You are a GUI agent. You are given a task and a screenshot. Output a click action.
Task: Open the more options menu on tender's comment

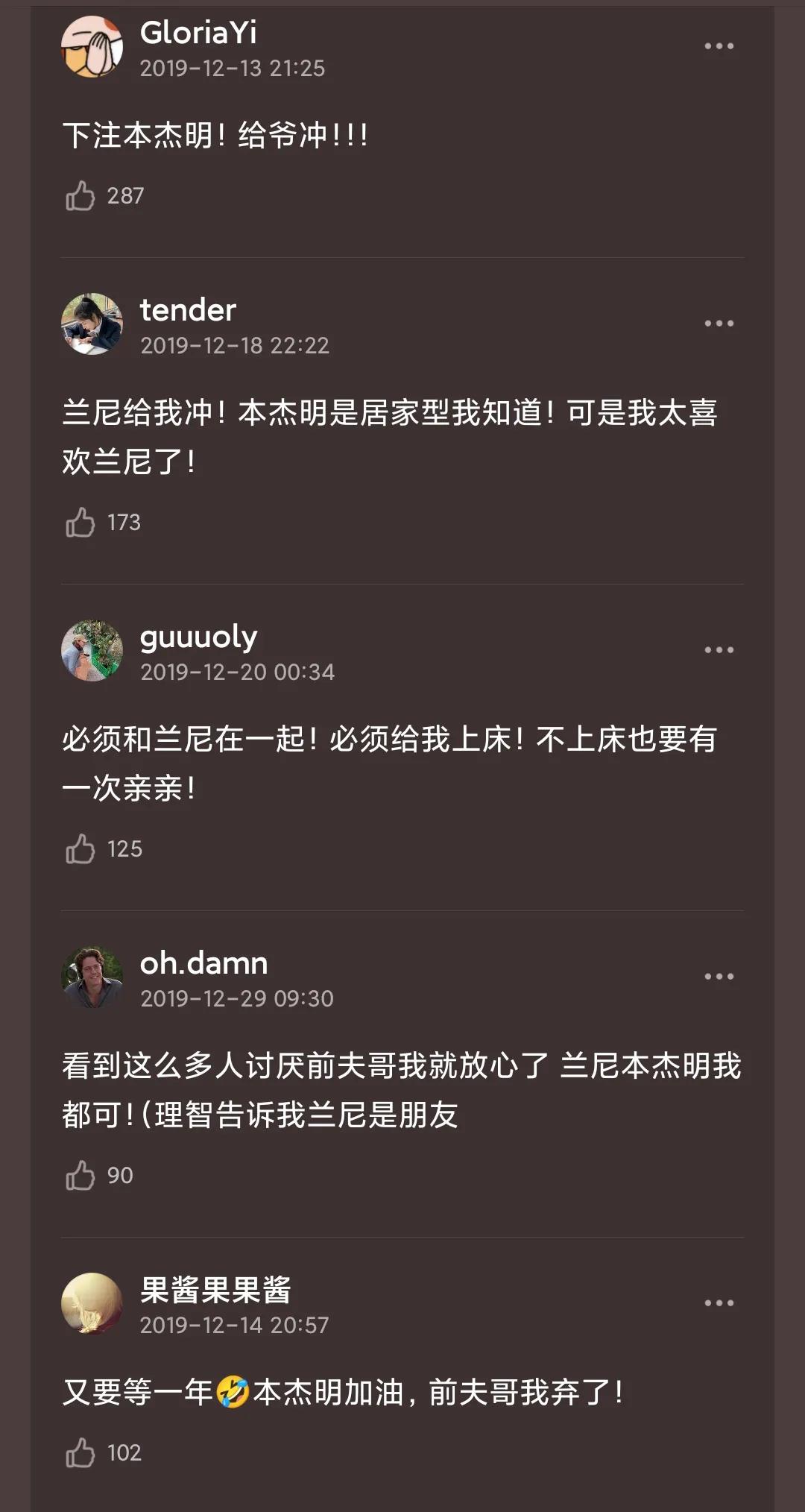(x=718, y=324)
